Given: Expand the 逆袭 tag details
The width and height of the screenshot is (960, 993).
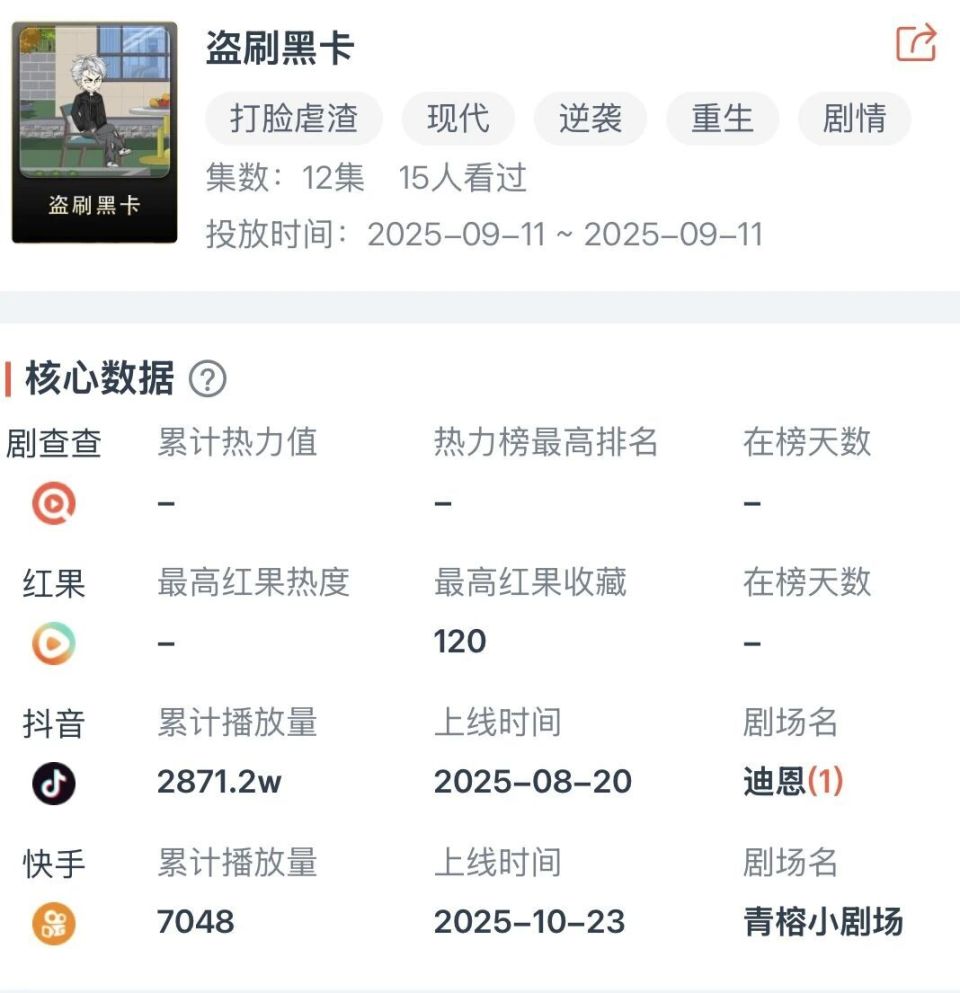Looking at the screenshot, I should (590, 118).
